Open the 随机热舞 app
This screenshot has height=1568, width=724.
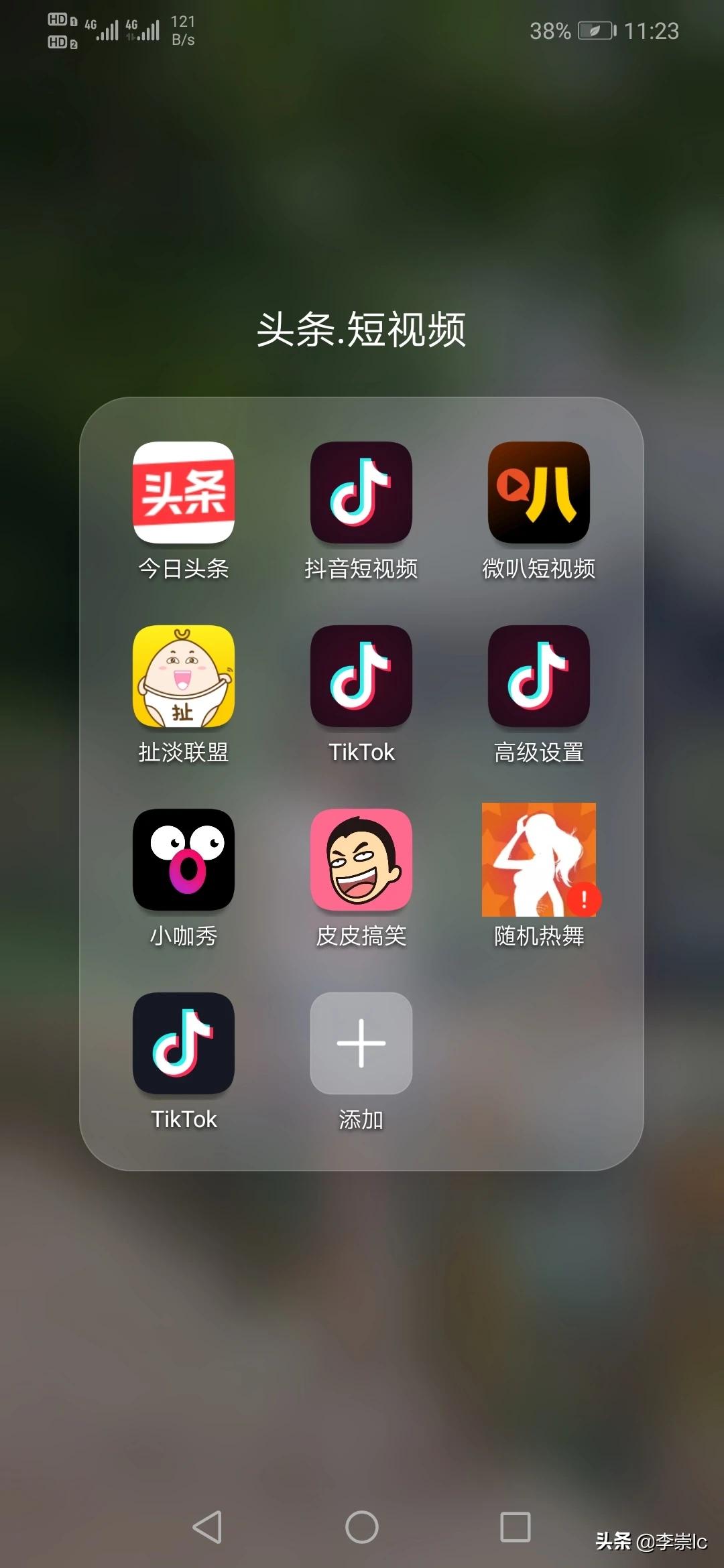[539, 860]
